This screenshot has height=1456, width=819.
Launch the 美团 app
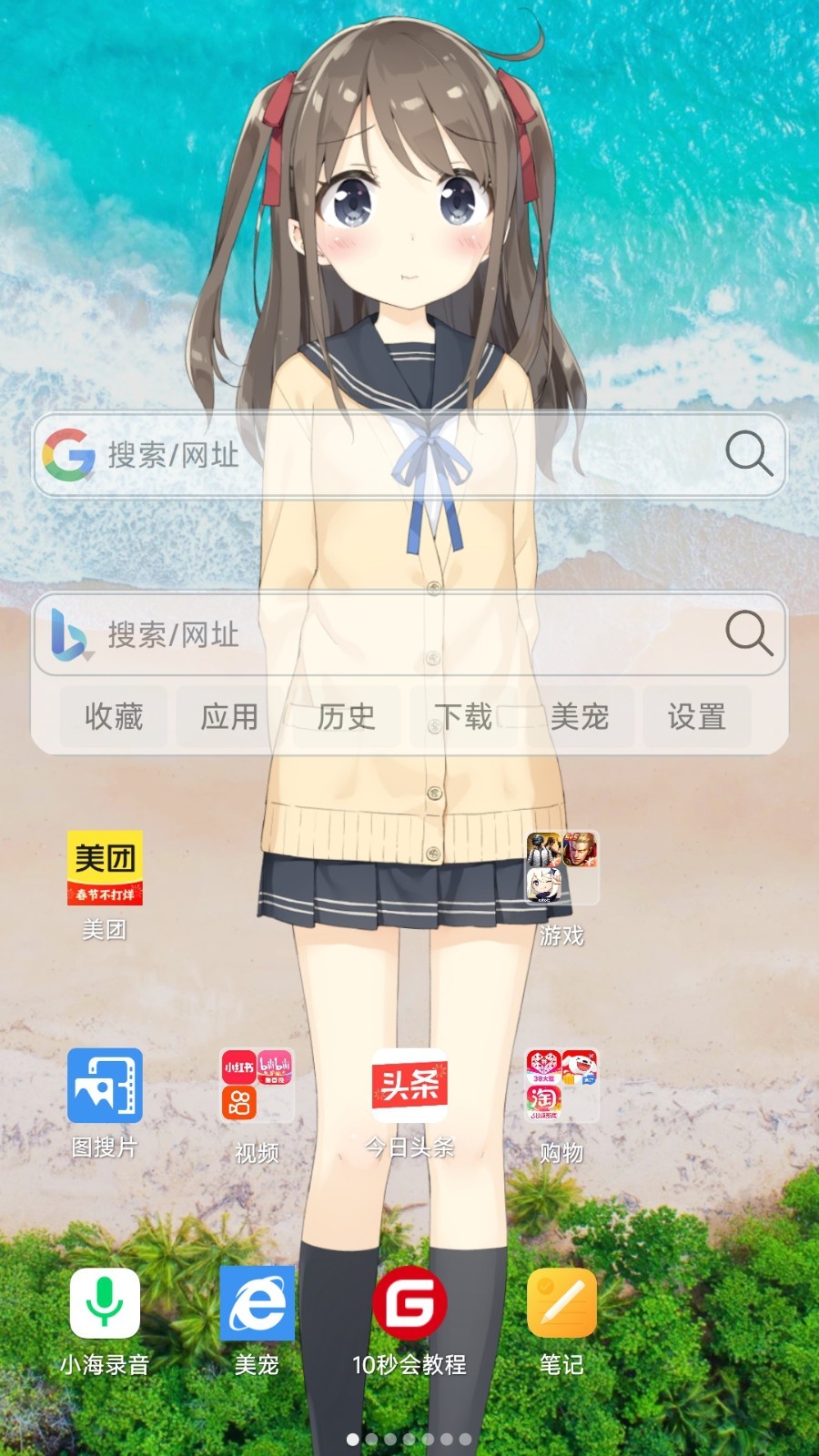click(x=105, y=868)
